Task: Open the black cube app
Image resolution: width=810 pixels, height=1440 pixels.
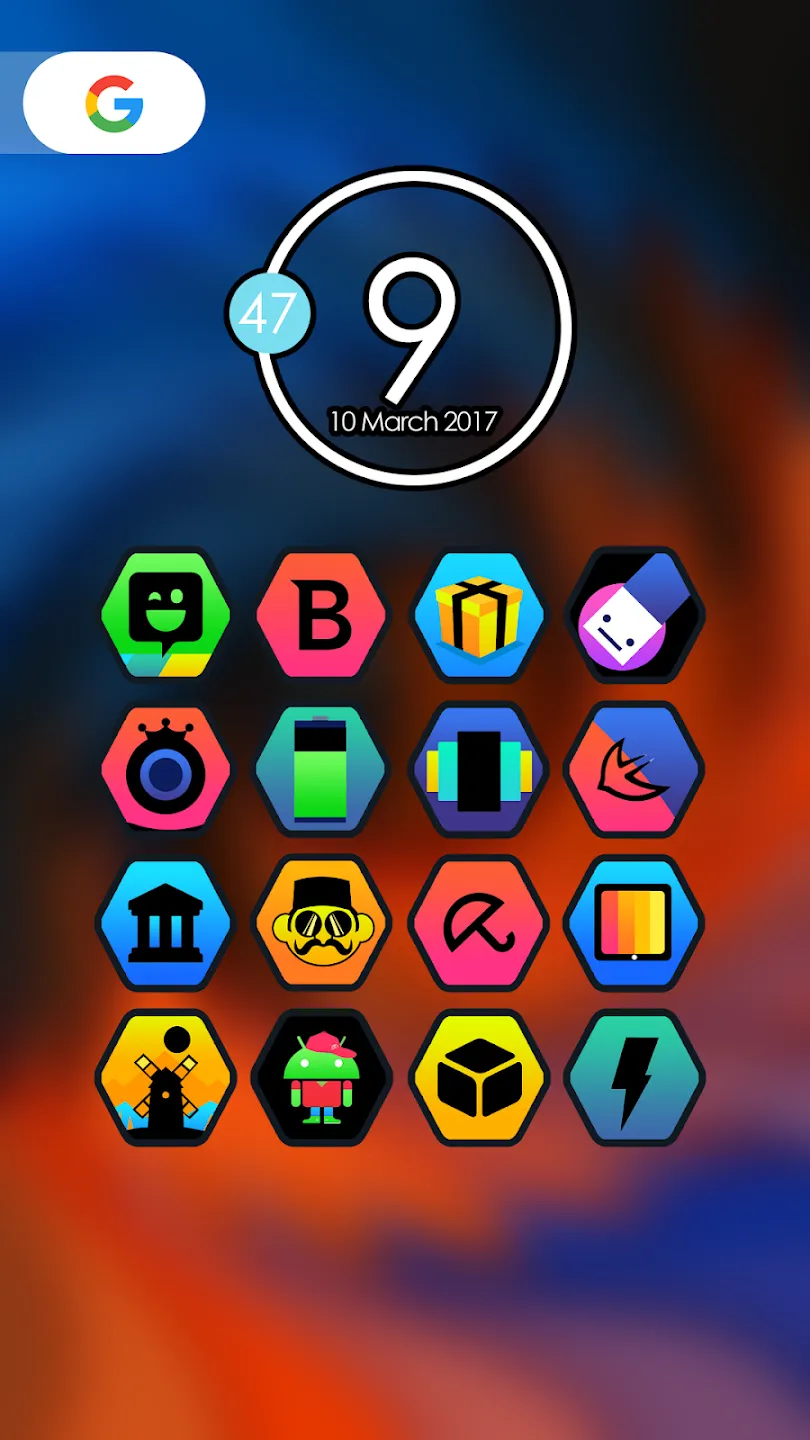Action: point(479,1078)
